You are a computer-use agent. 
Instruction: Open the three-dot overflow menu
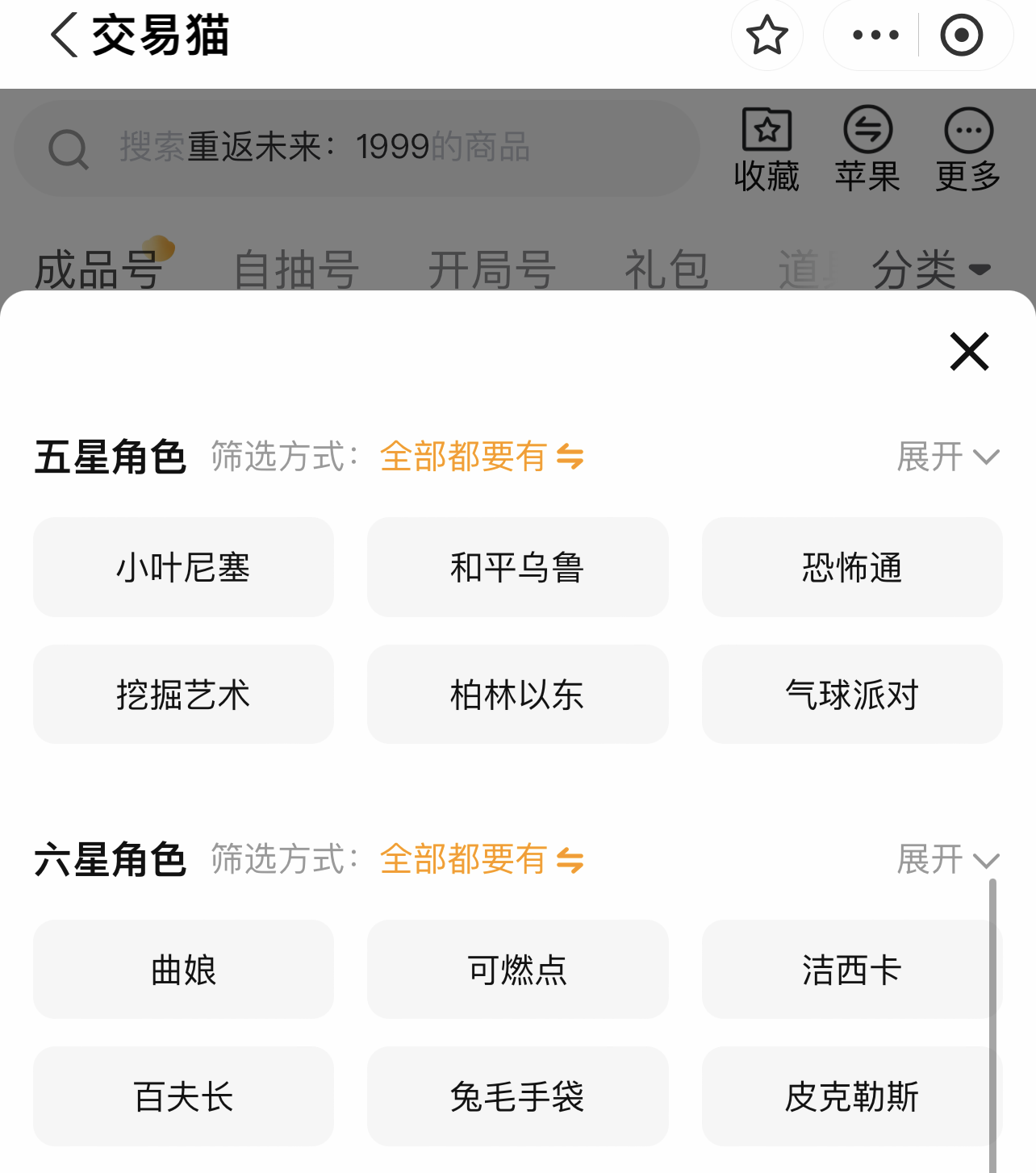click(875, 35)
